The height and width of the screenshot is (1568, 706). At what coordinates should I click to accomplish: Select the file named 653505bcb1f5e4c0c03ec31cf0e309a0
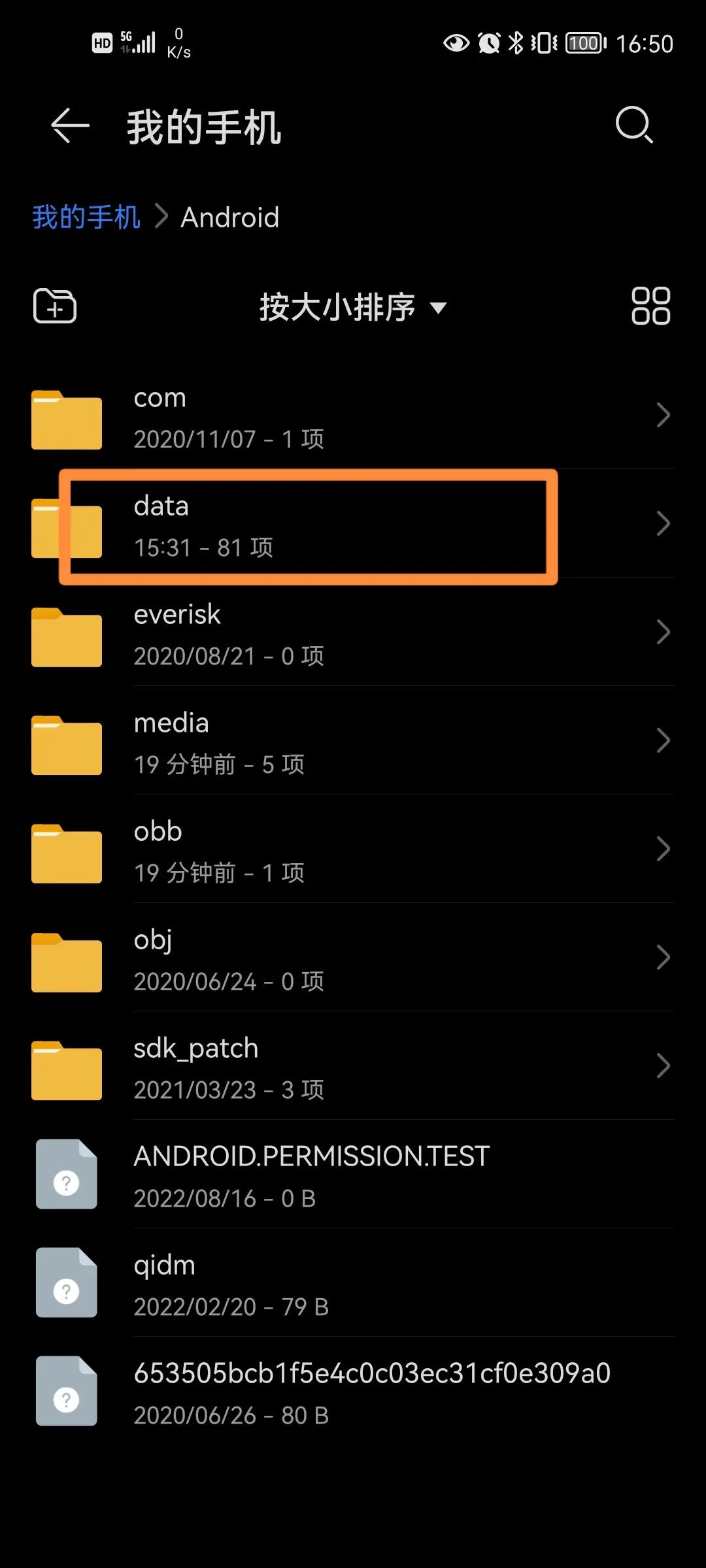tap(327, 1392)
